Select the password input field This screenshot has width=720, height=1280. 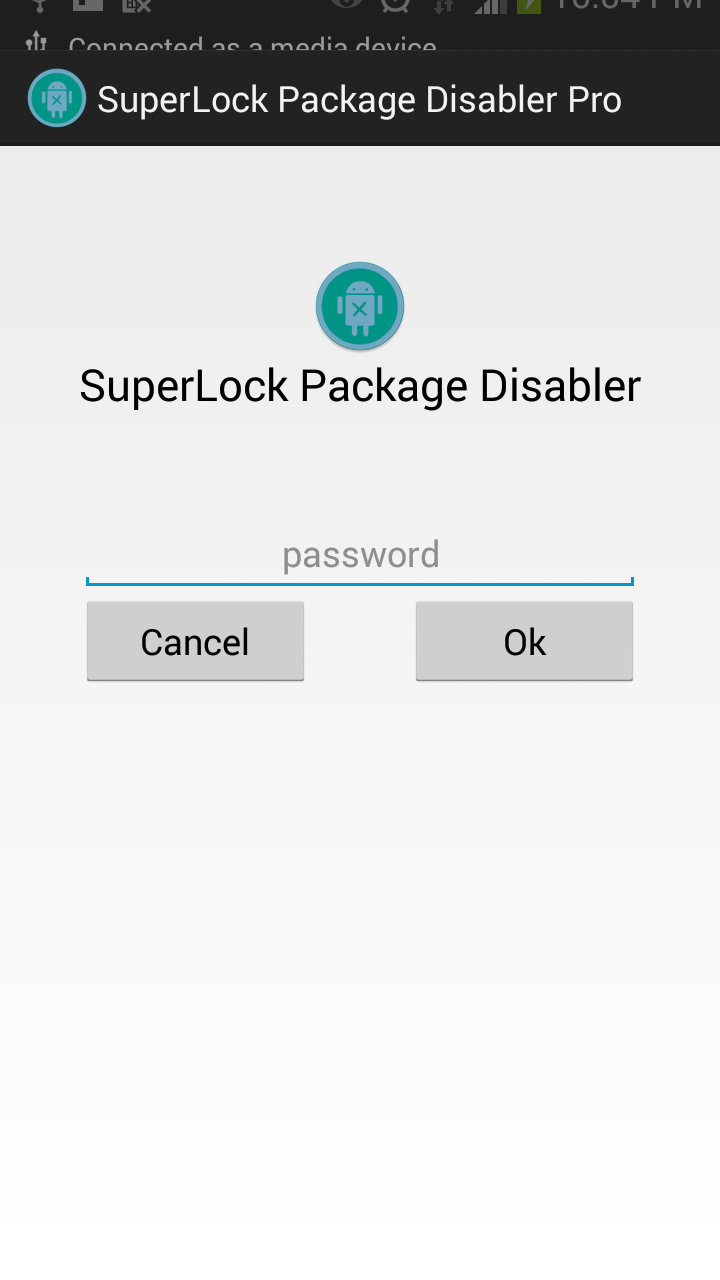click(x=360, y=554)
